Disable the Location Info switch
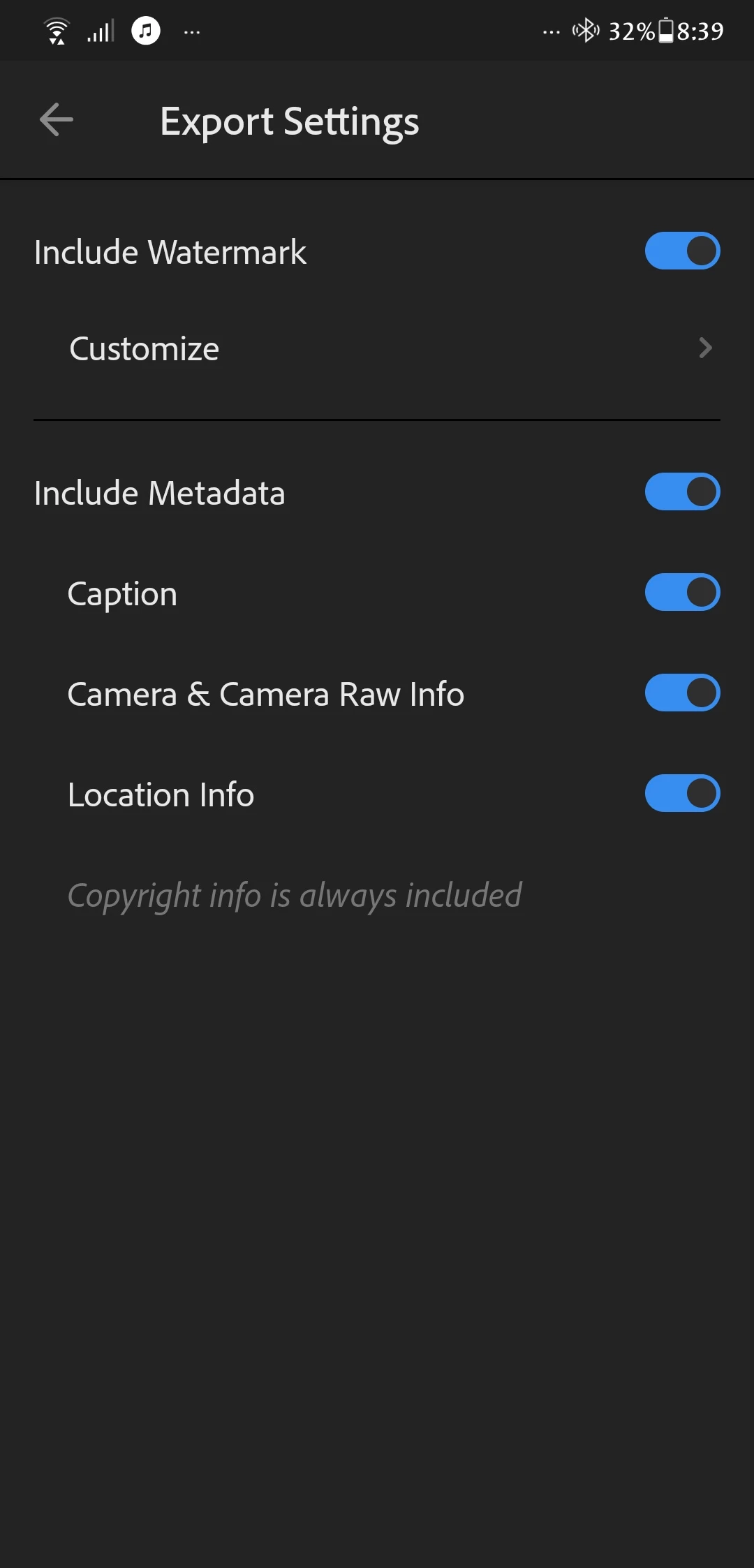 point(682,794)
